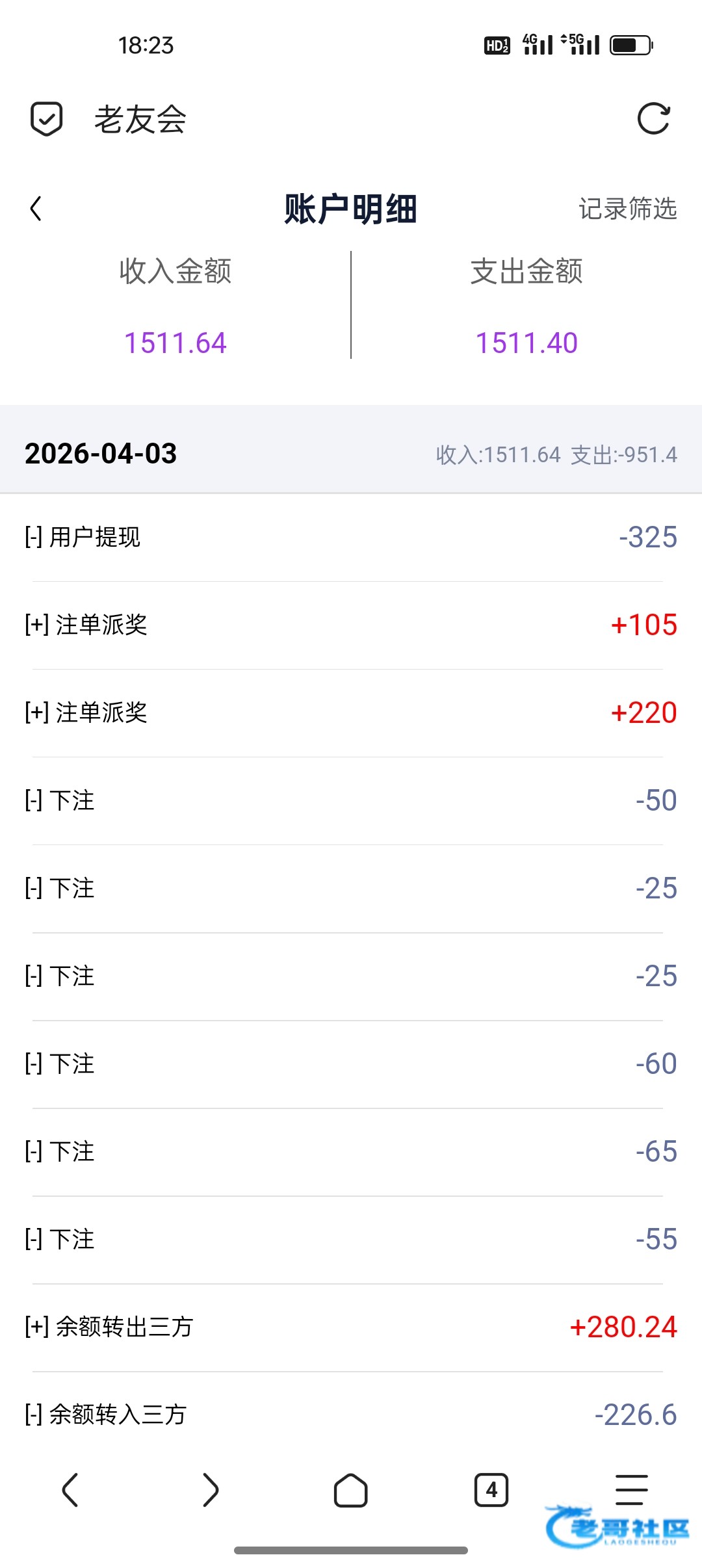Show the 4 open browser tabs
This screenshot has width=702, height=1568.
point(491,1489)
